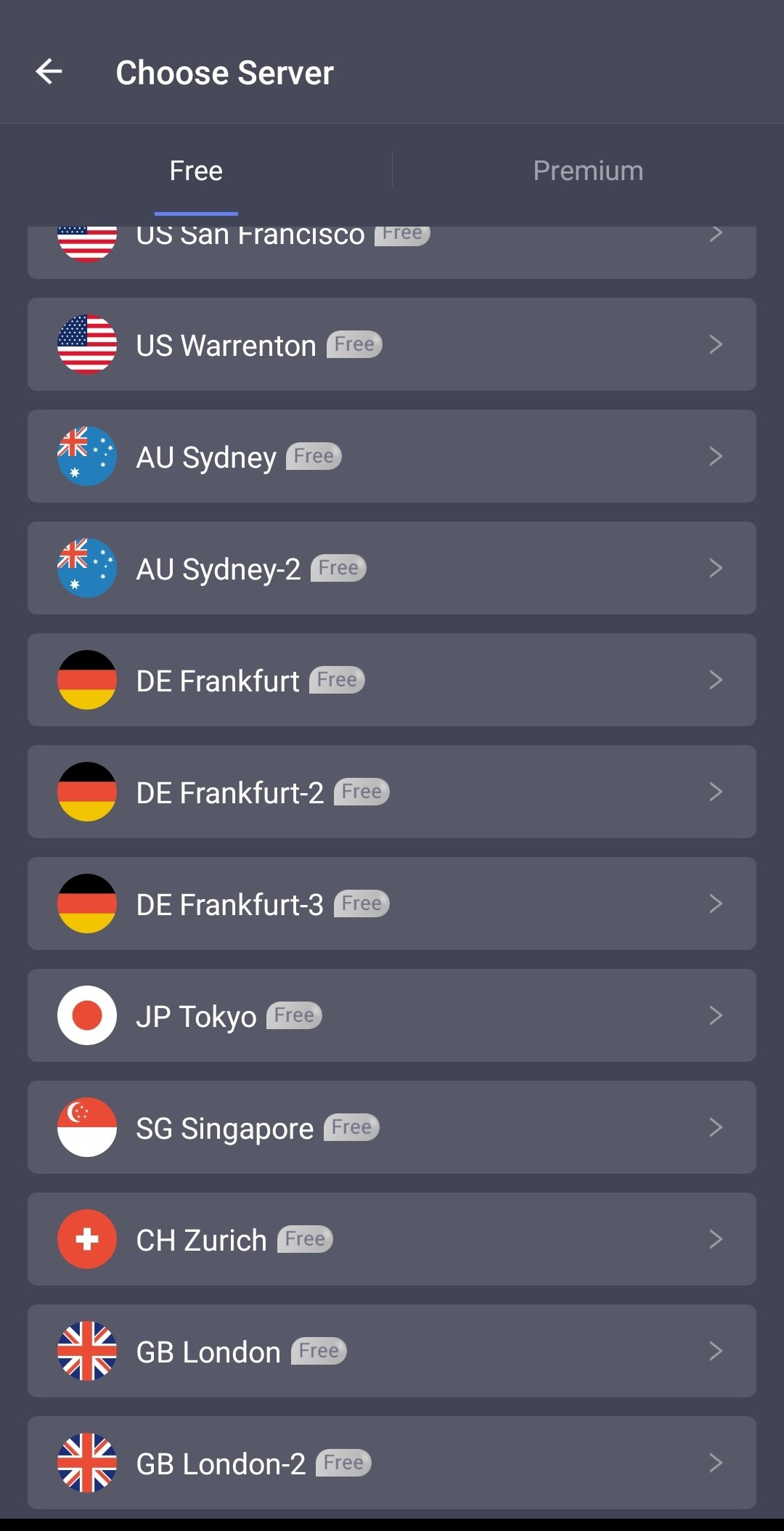Select the Free tab
Viewport: 784px width, 1531px height.
pos(196,171)
